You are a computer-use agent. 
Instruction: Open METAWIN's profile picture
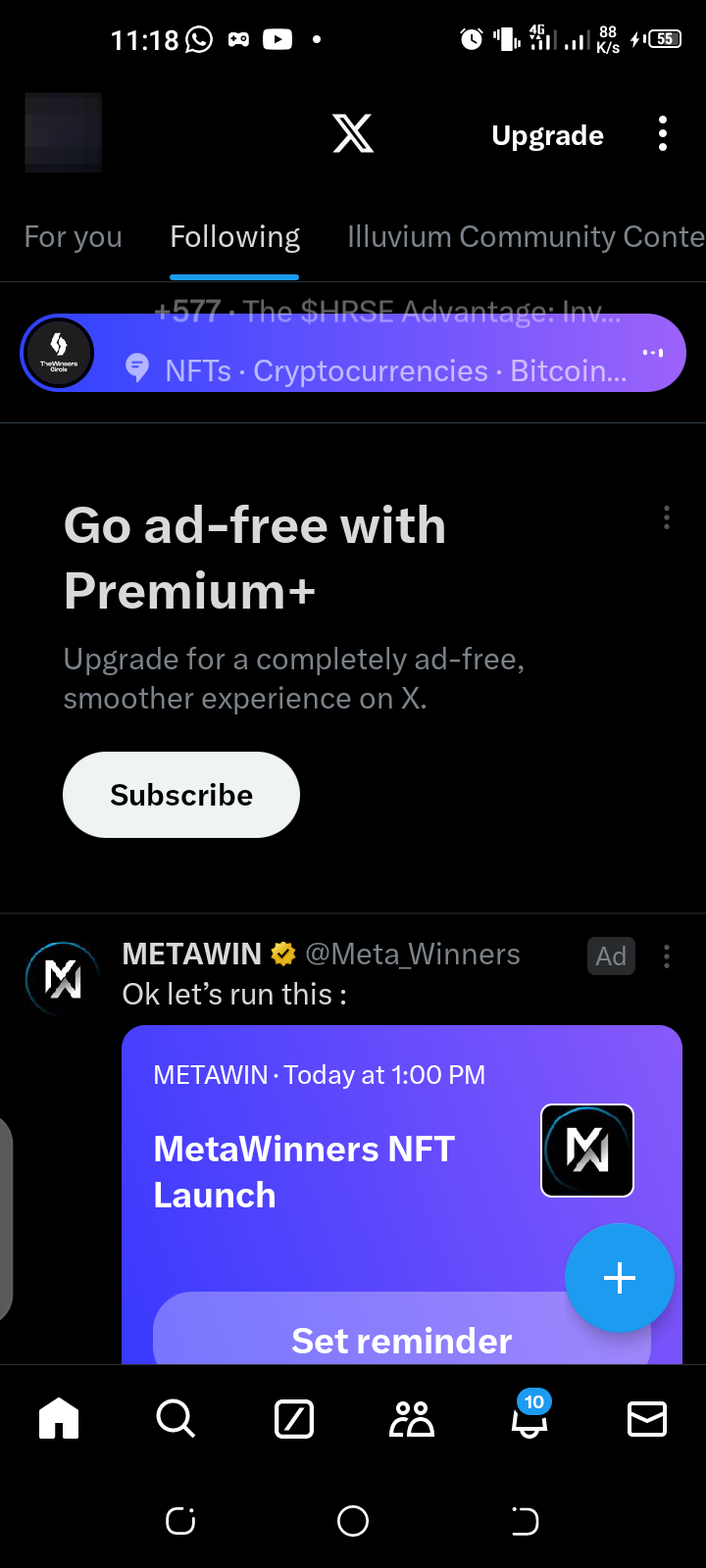tap(63, 978)
